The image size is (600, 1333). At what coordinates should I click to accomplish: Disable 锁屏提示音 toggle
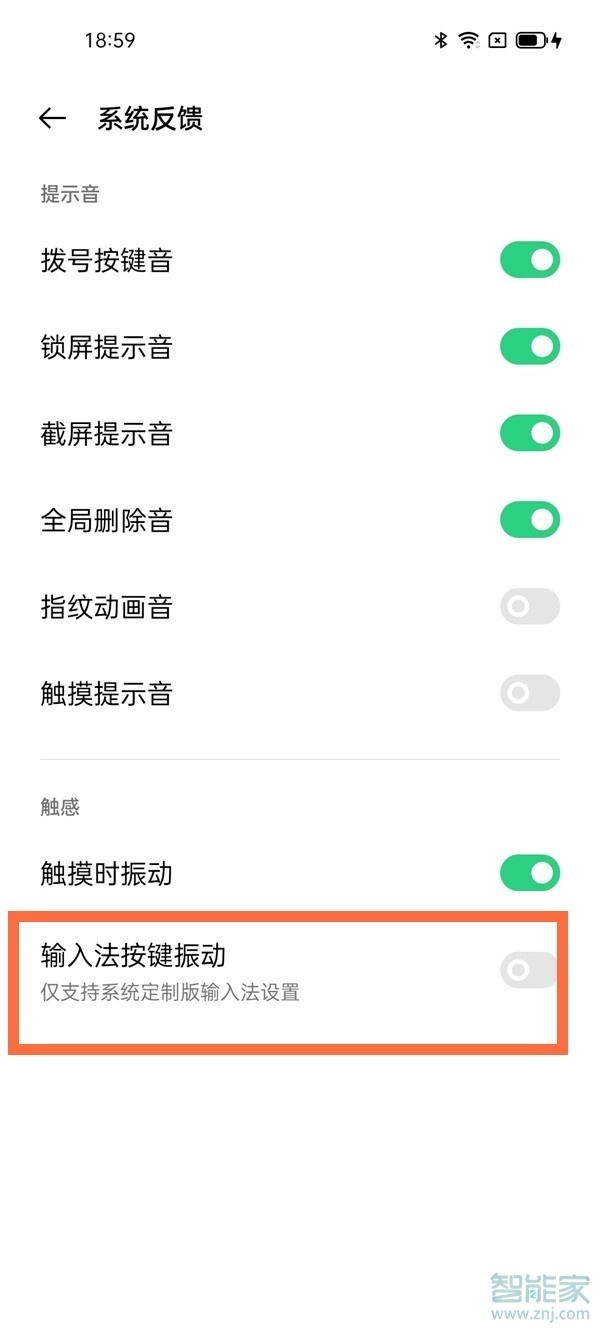529,347
